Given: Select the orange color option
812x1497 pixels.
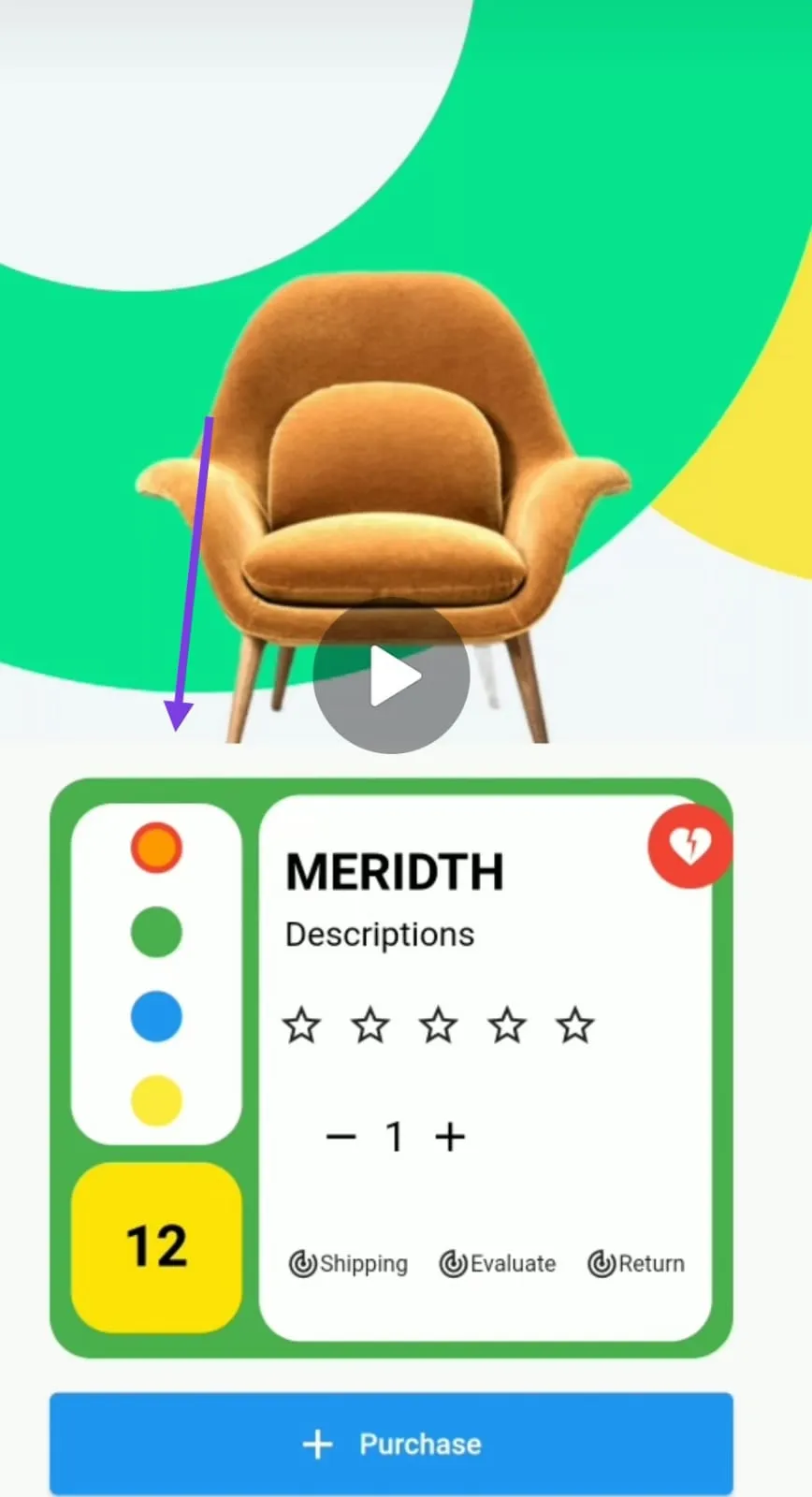Looking at the screenshot, I should point(156,848).
